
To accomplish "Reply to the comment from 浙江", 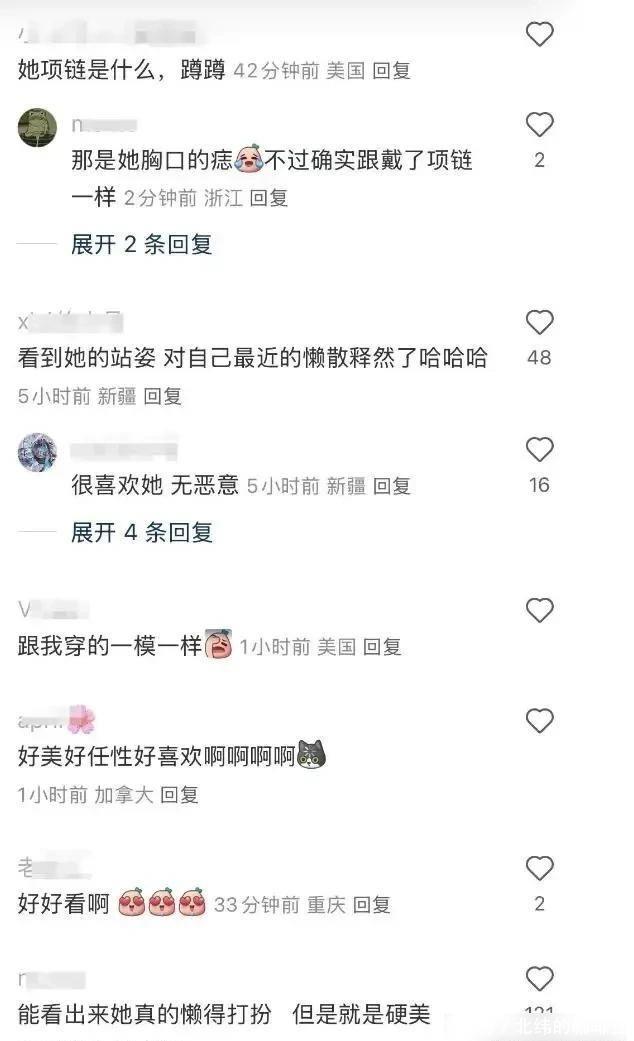I will pyautogui.click(x=268, y=198).
